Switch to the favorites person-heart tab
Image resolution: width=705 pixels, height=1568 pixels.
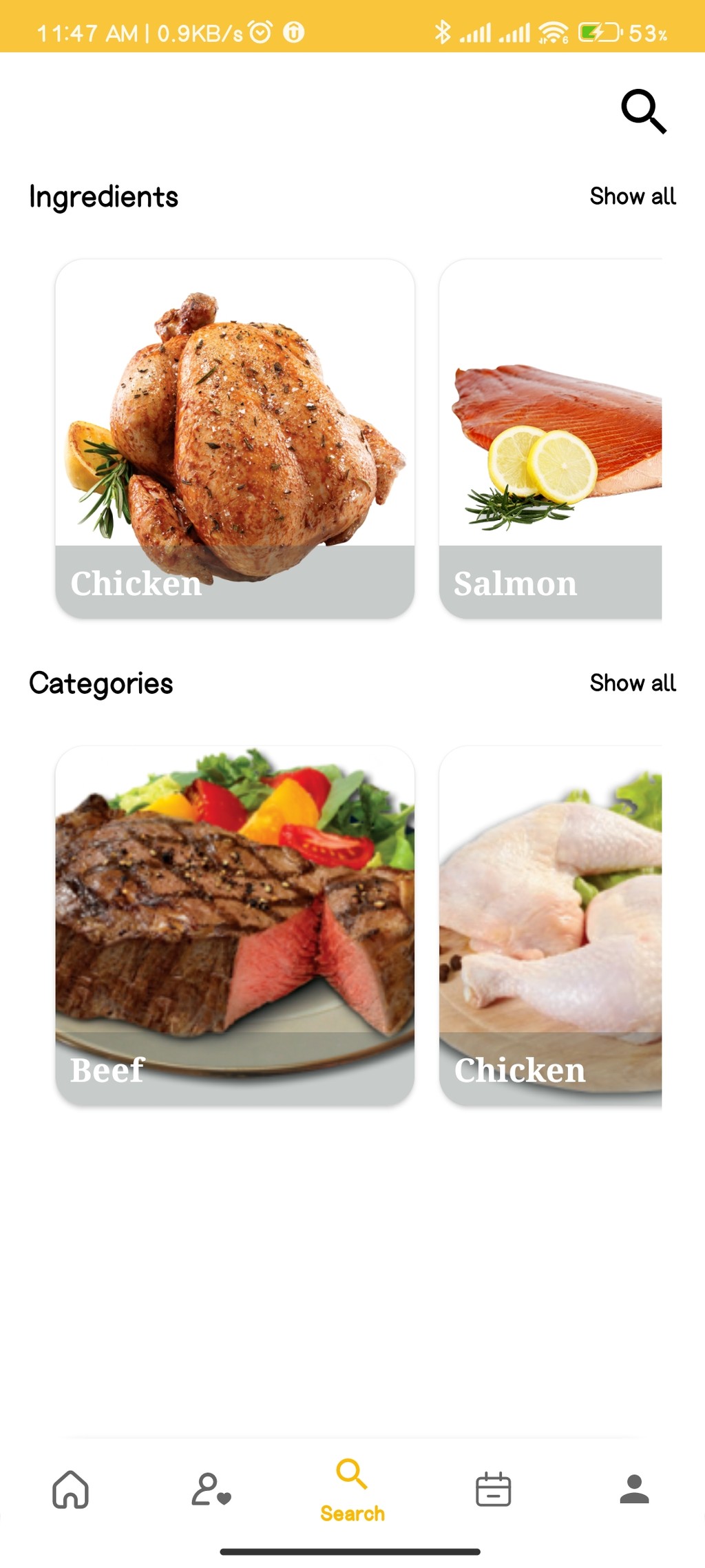click(211, 1489)
